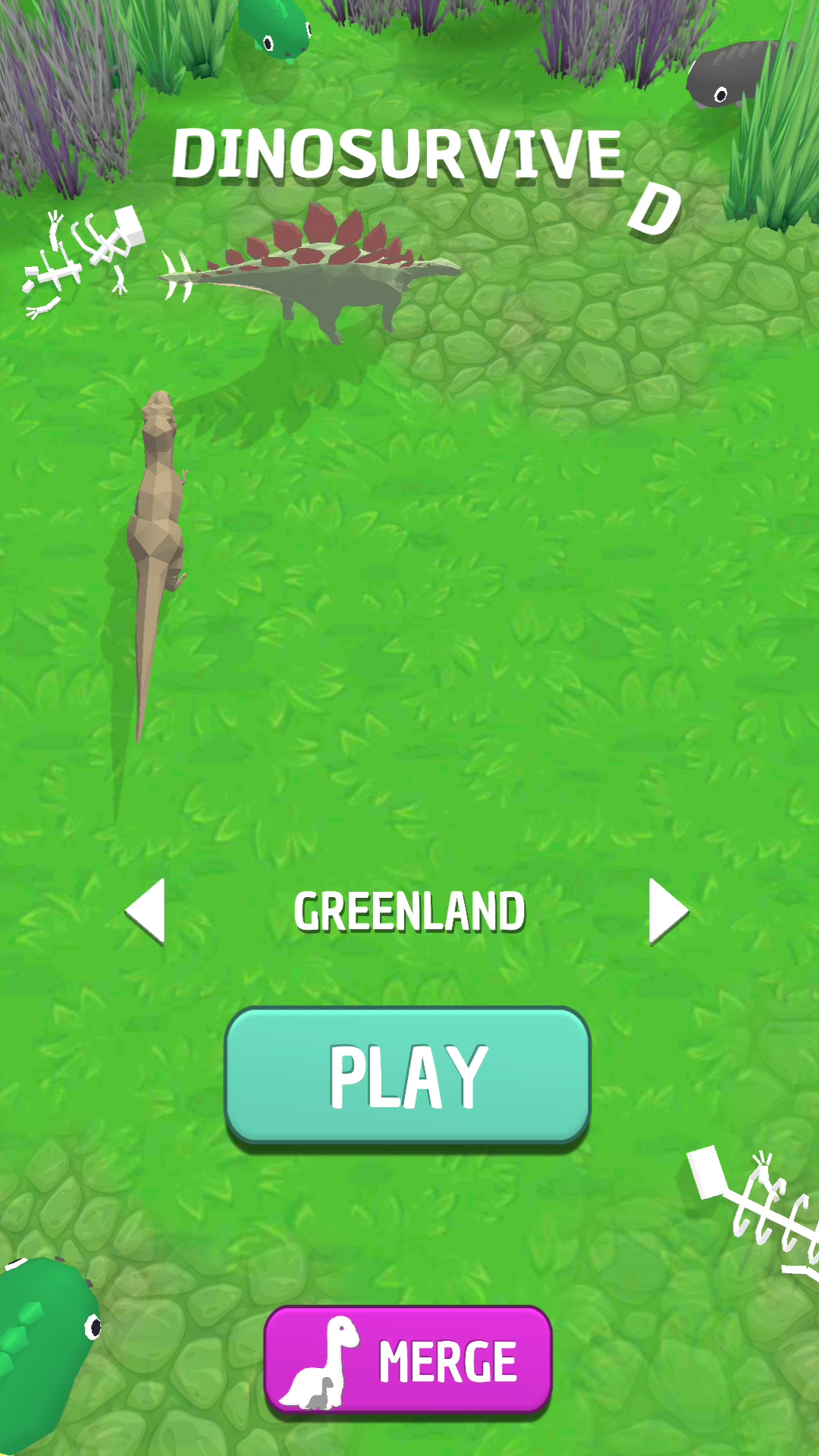The height and width of the screenshot is (1456, 819).
Task: Start the game with the PLAY button
Action: [x=407, y=1075]
